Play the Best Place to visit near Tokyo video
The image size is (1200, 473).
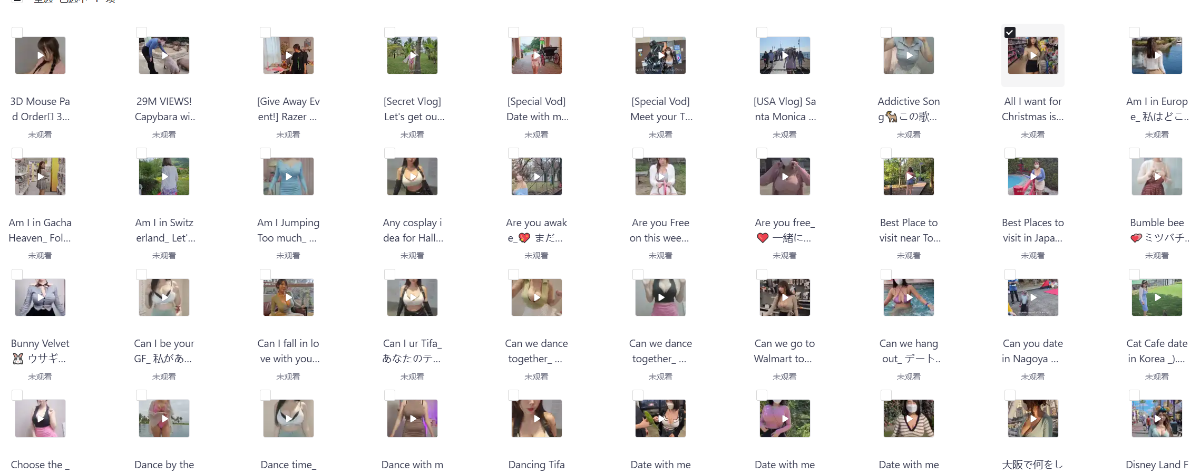coord(908,177)
